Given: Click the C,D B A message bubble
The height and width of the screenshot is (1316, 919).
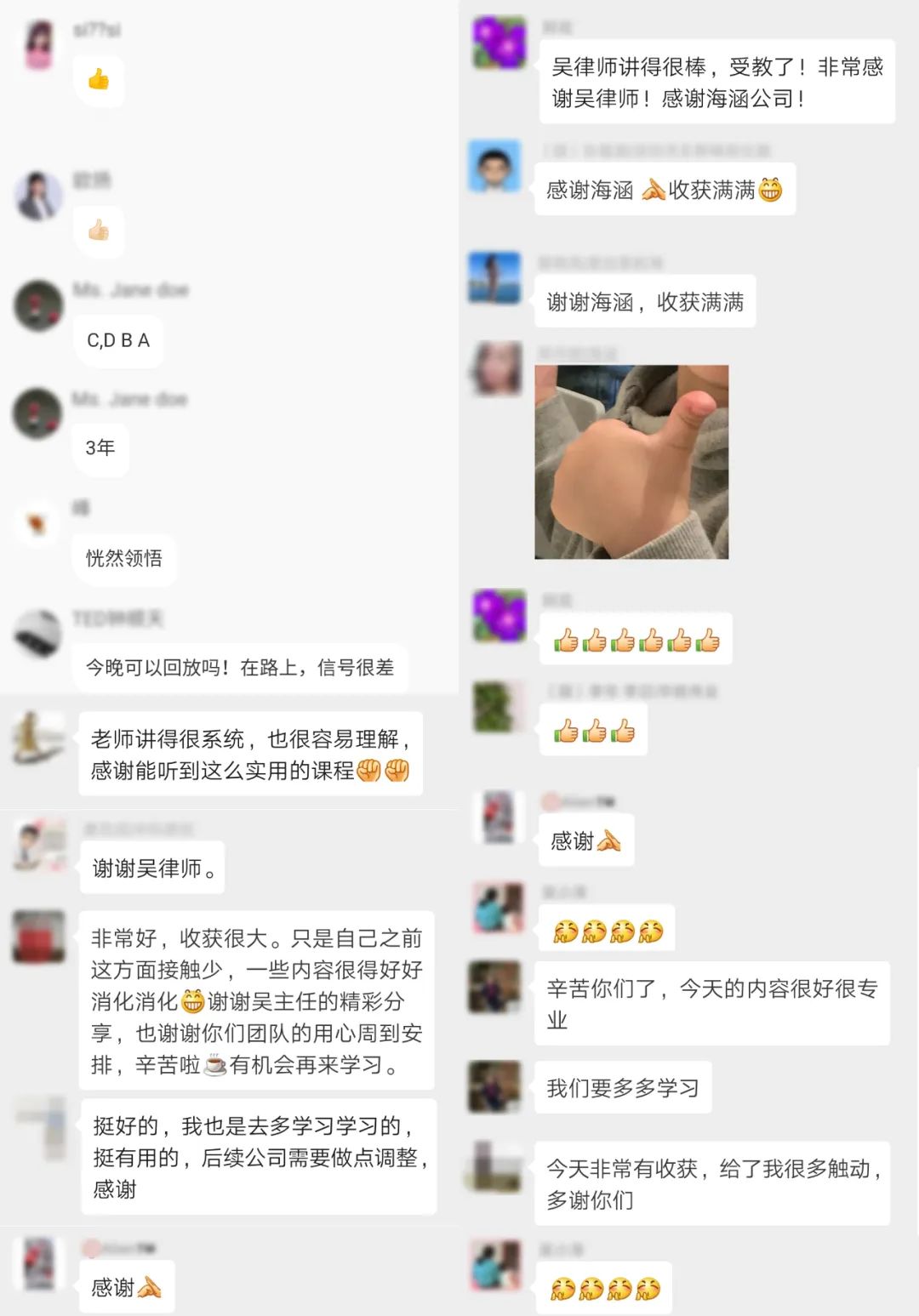Looking at the screenshot, I should coord(119,339).
